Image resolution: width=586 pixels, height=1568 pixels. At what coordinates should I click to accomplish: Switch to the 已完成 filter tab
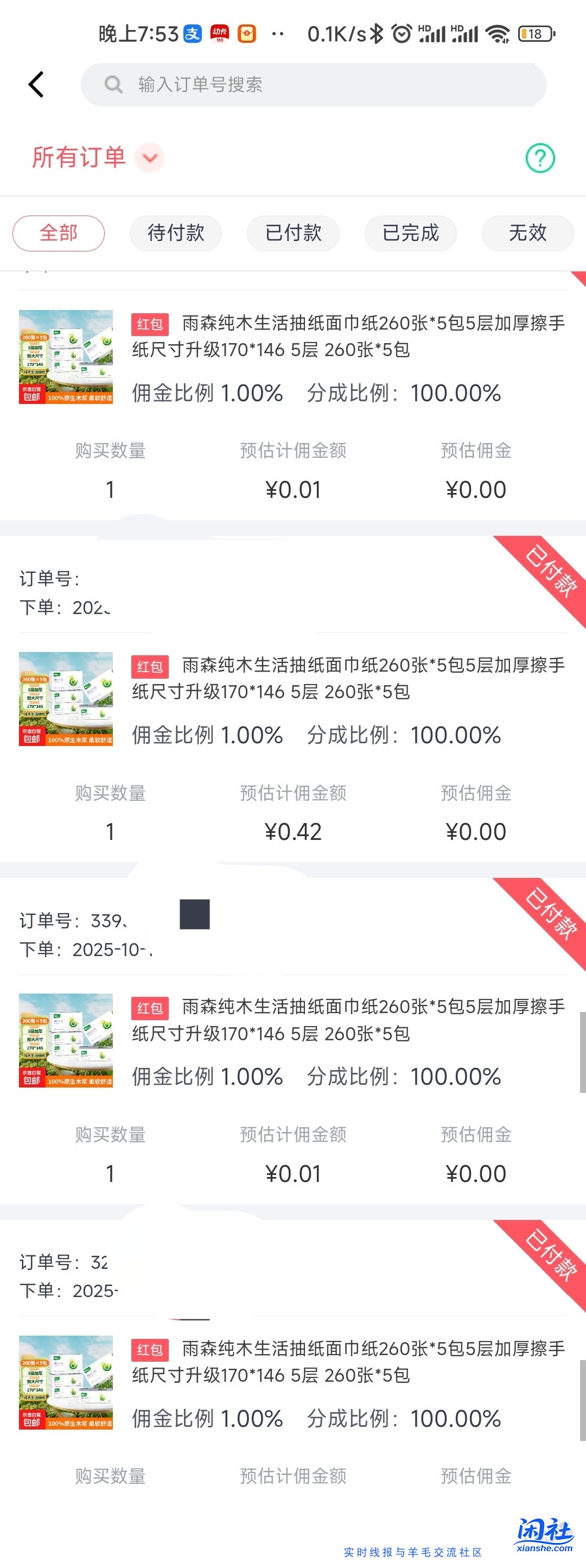click(x=410, y=233)
